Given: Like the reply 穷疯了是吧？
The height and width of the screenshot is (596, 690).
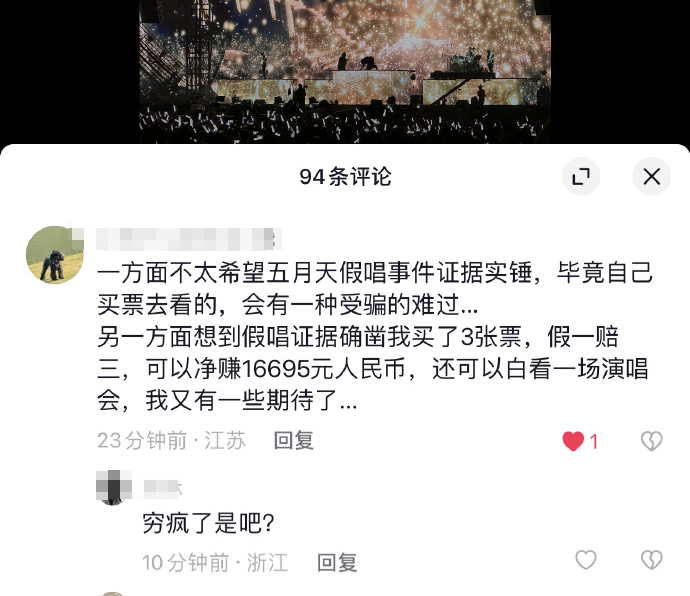Looking at the screenshot, I should tap(586, 560).
